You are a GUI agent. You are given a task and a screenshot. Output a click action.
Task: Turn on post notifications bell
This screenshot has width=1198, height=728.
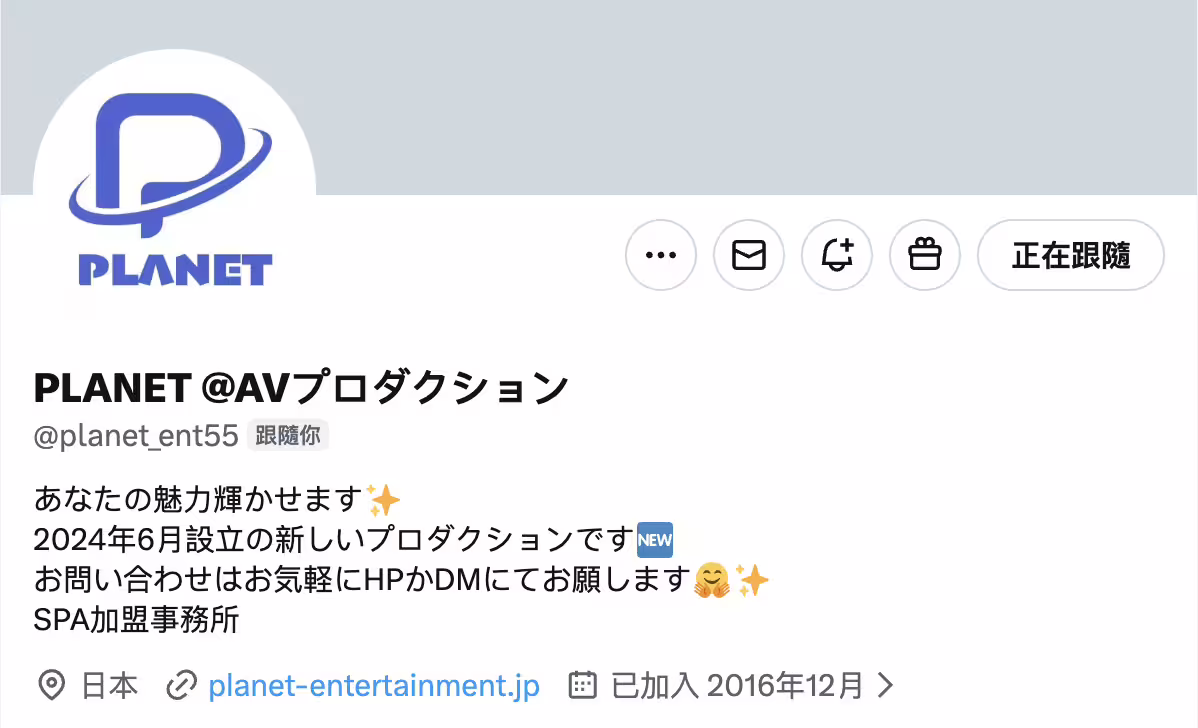(837, 256)
